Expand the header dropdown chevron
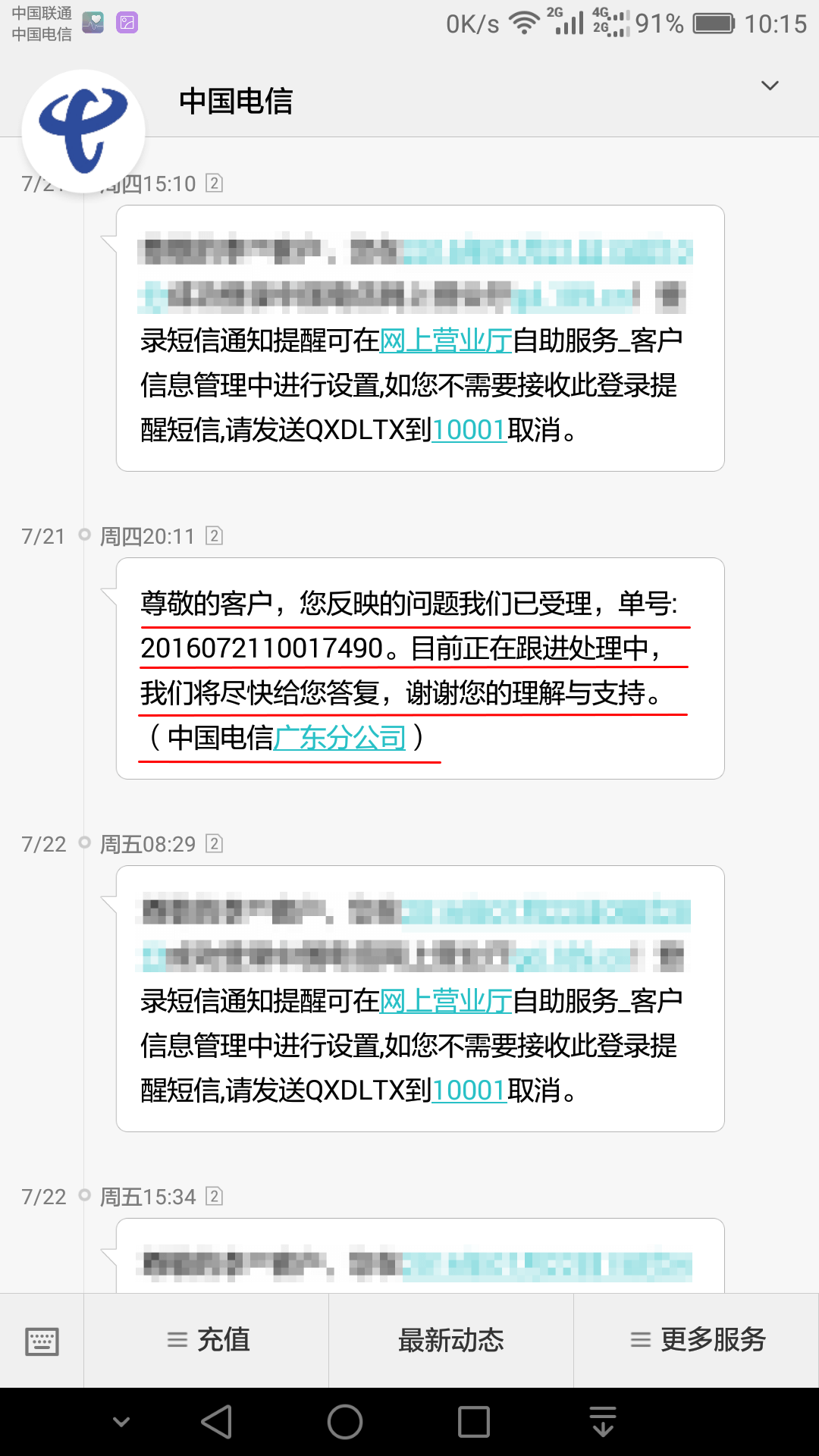Image resolution: width=819 pixels, height=1456 pixels. 770,86
